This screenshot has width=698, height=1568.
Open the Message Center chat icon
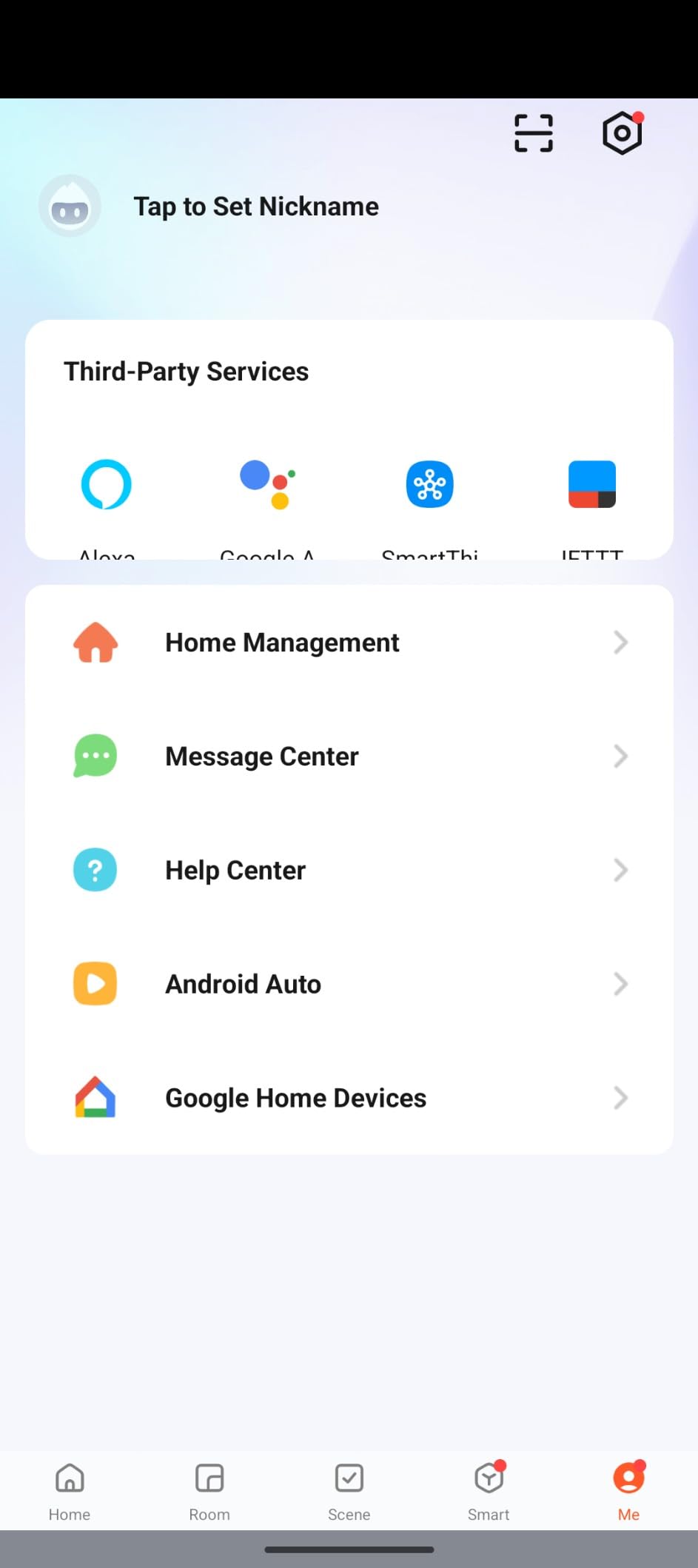pos(94,756)
